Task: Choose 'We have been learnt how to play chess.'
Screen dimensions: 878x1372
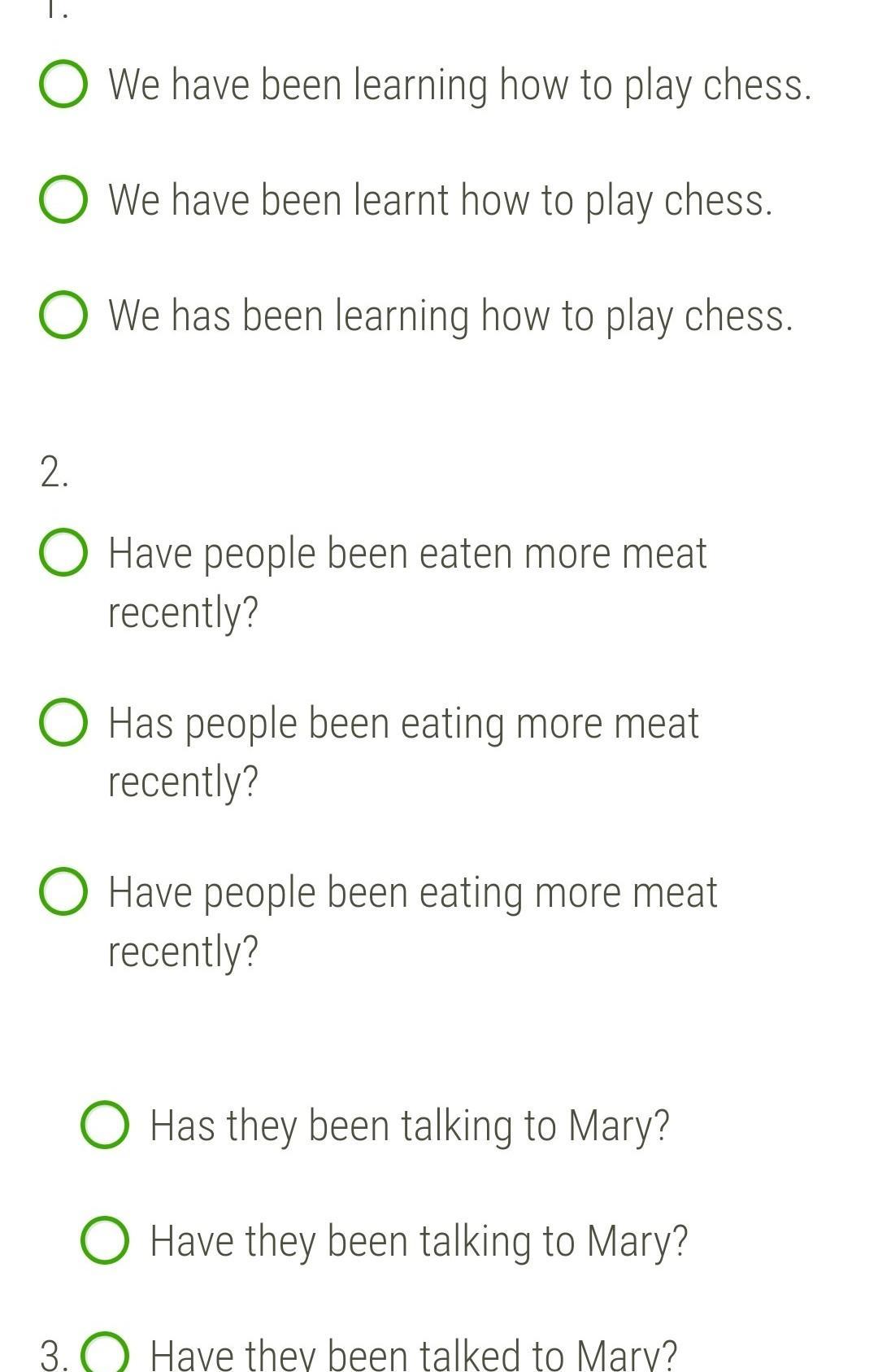Action: [x=63, y=200]
